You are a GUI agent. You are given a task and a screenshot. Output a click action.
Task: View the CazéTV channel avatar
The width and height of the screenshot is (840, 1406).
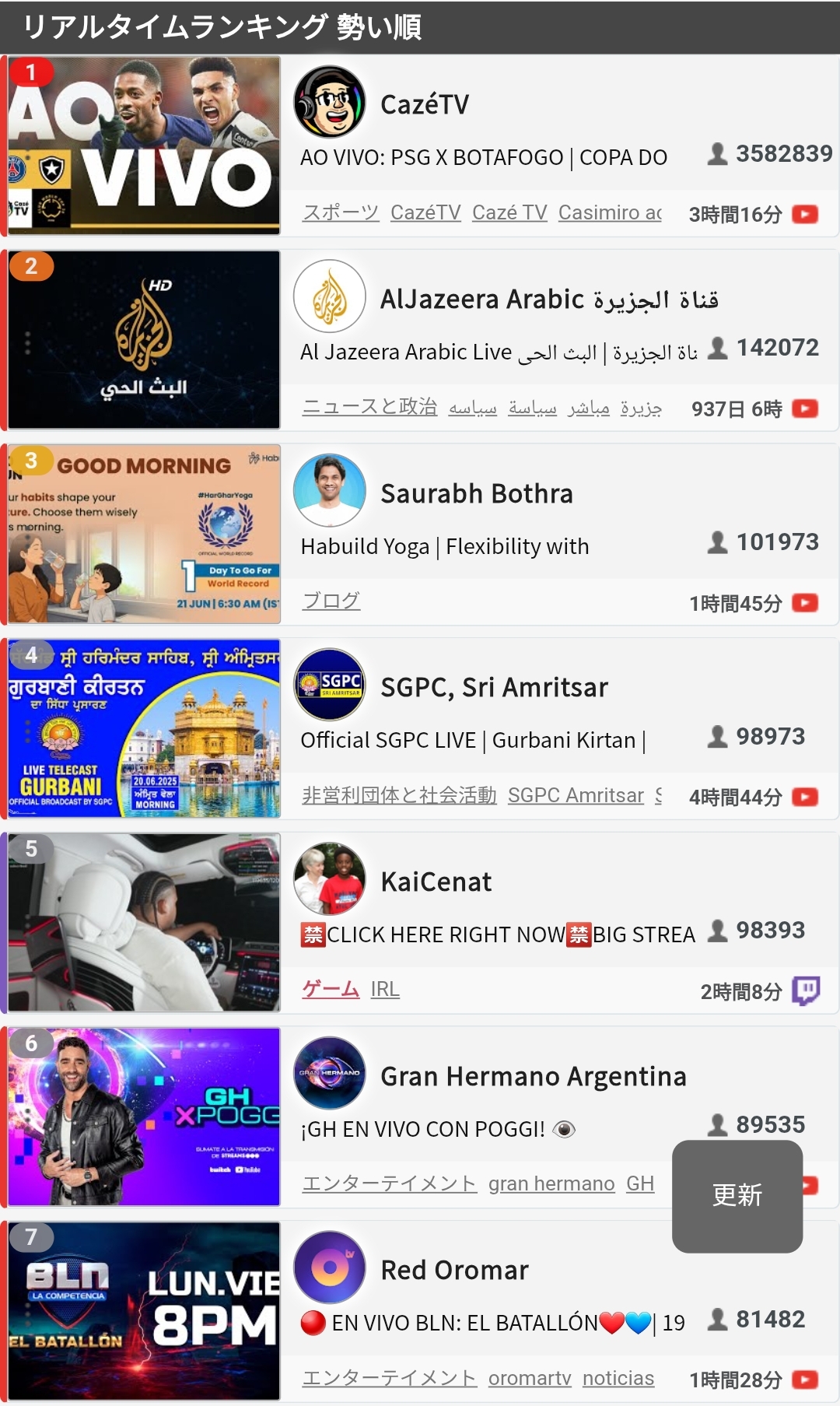[x=330, y=102]
